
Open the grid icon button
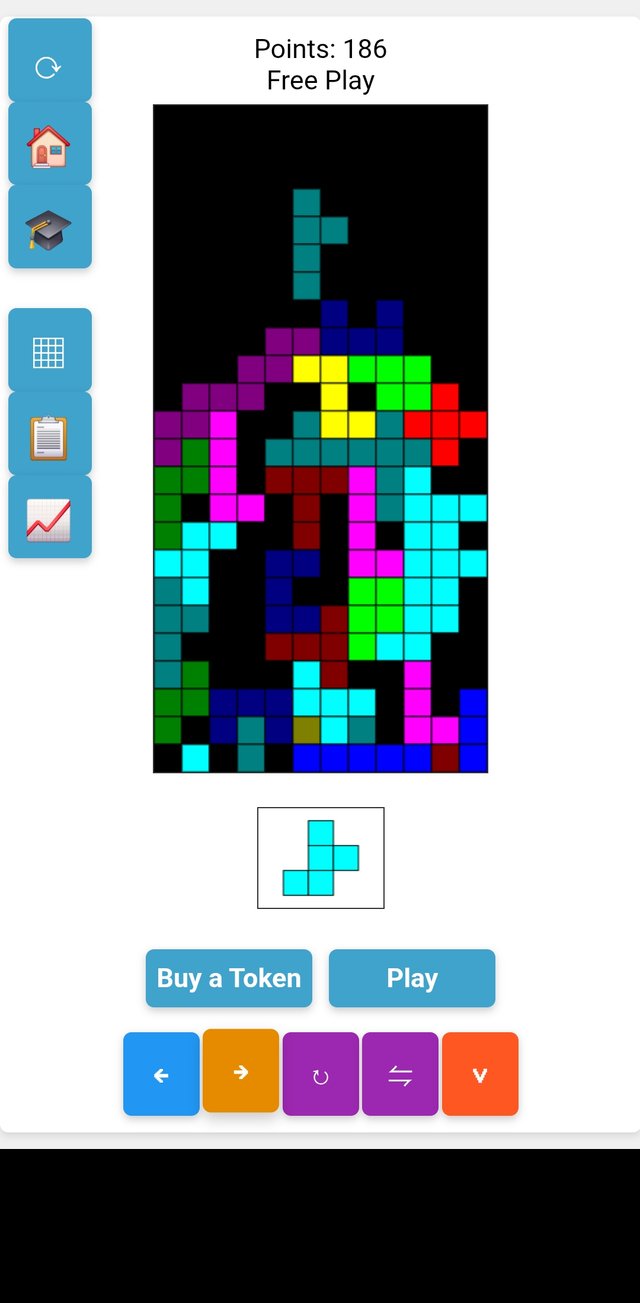point(49,352)
